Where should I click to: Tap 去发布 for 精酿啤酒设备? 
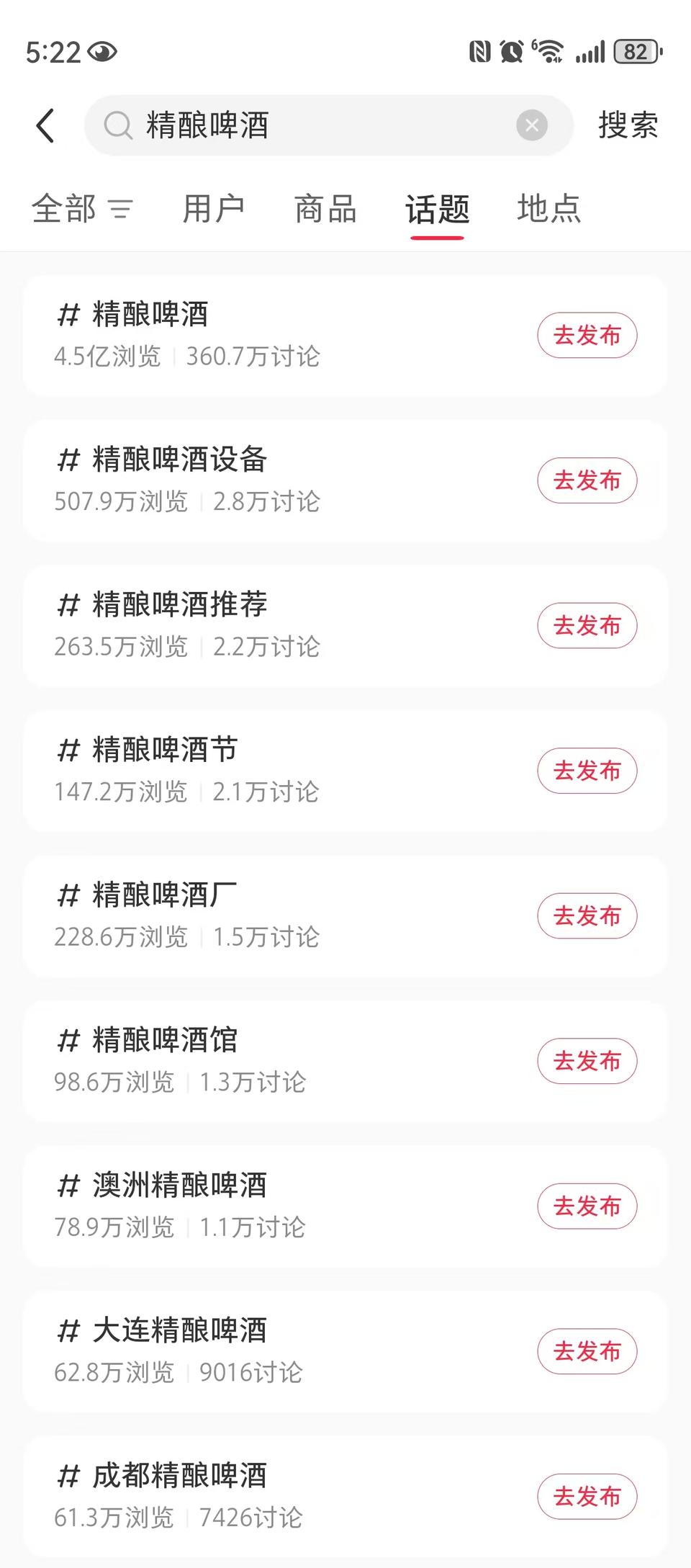pyautogui.click(x=587, y=480)
